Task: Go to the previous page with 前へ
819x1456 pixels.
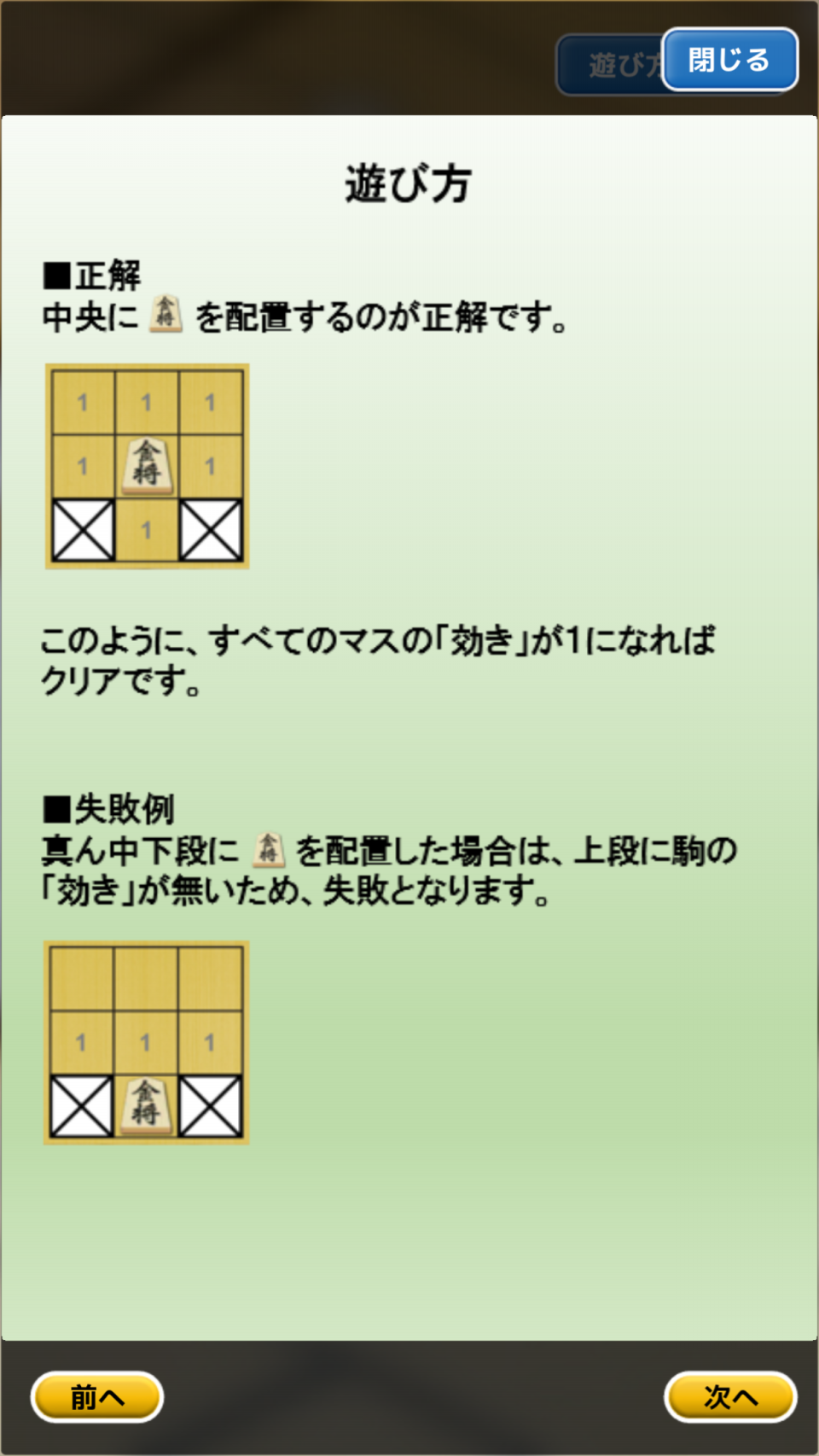Action: (97, 1397)
